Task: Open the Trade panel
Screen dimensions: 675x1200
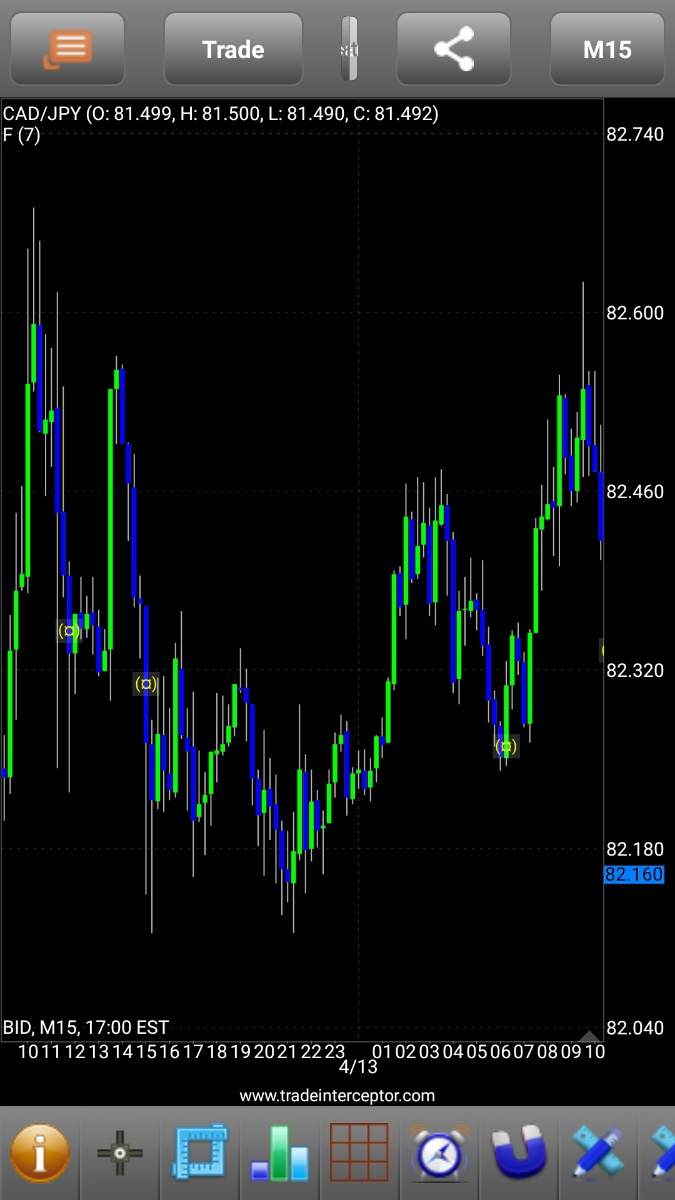Action: point(233,49)
